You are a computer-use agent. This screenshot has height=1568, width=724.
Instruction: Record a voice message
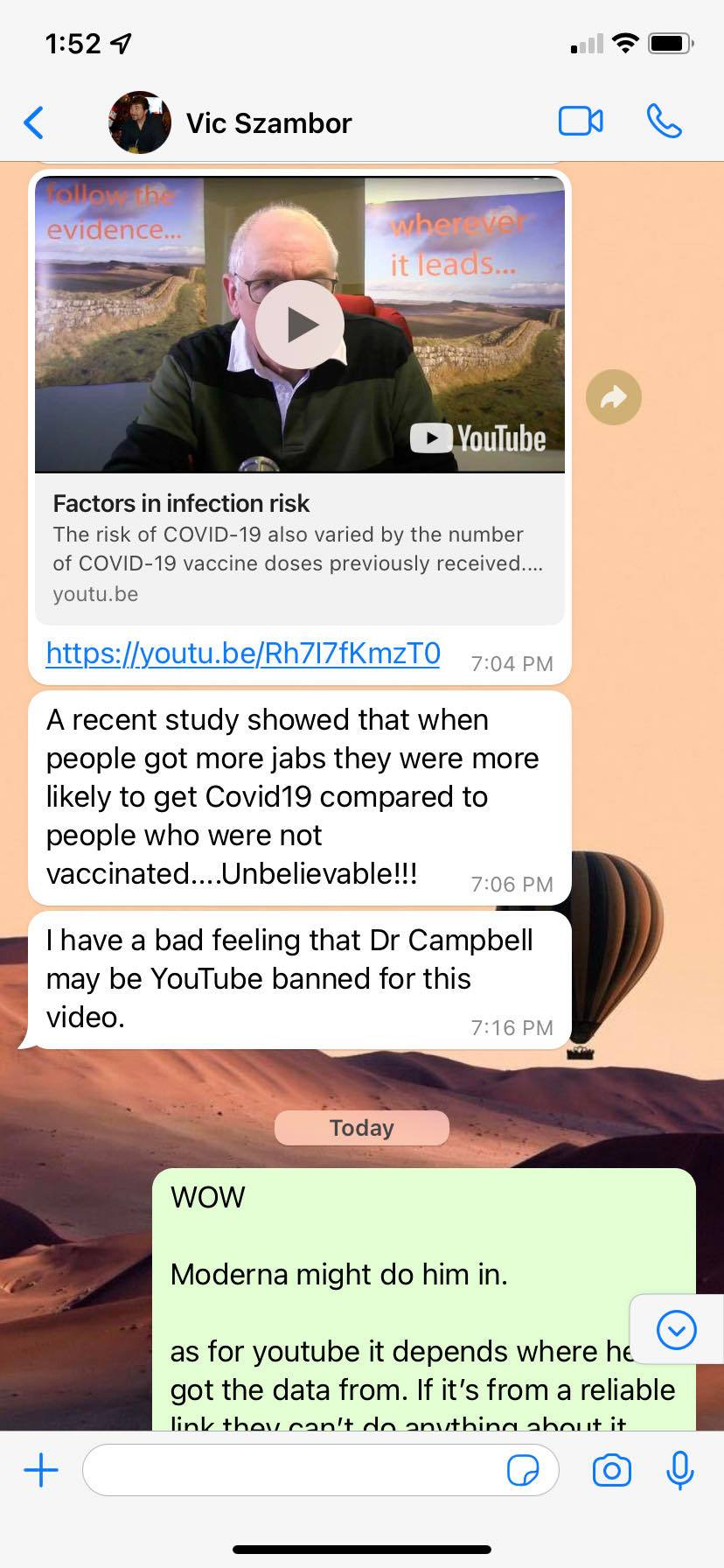point(679,1470)
